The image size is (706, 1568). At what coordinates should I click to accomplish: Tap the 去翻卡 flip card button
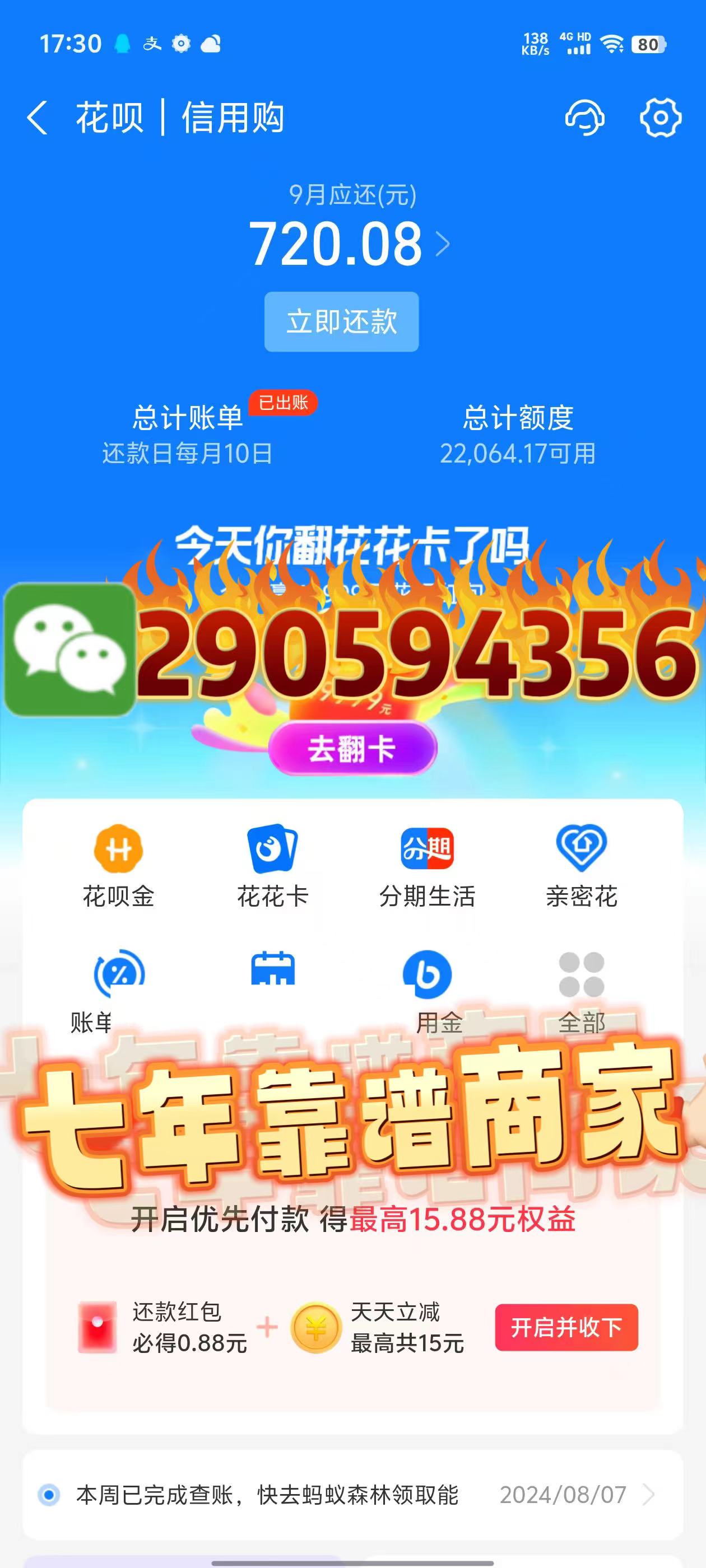coord(352,748)
